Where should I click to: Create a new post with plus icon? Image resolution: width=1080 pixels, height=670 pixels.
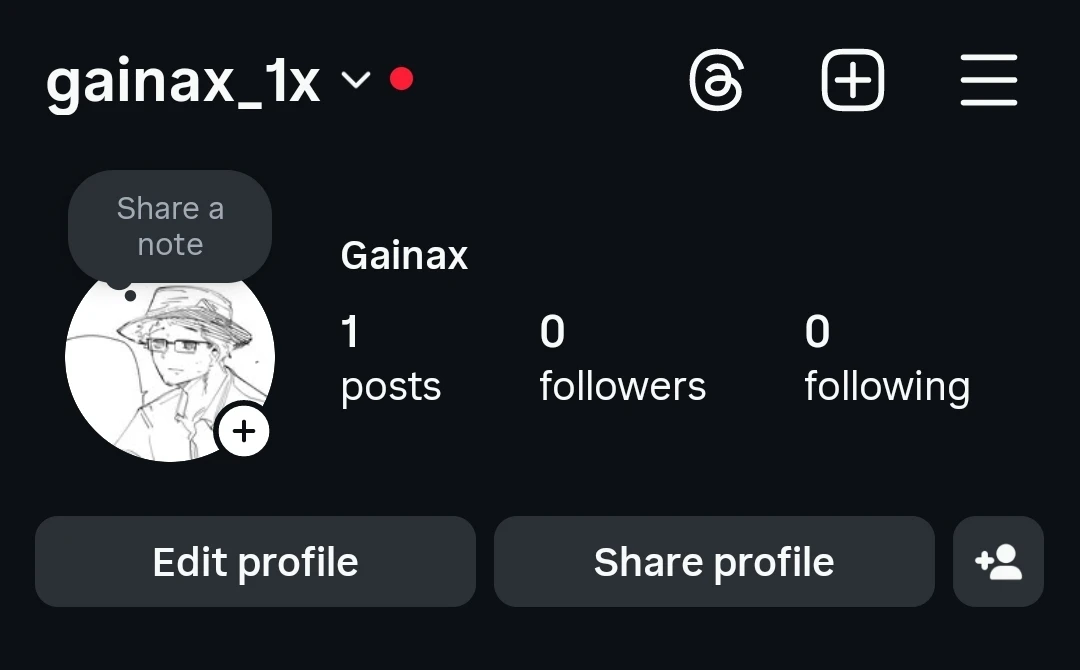[853, 80]
